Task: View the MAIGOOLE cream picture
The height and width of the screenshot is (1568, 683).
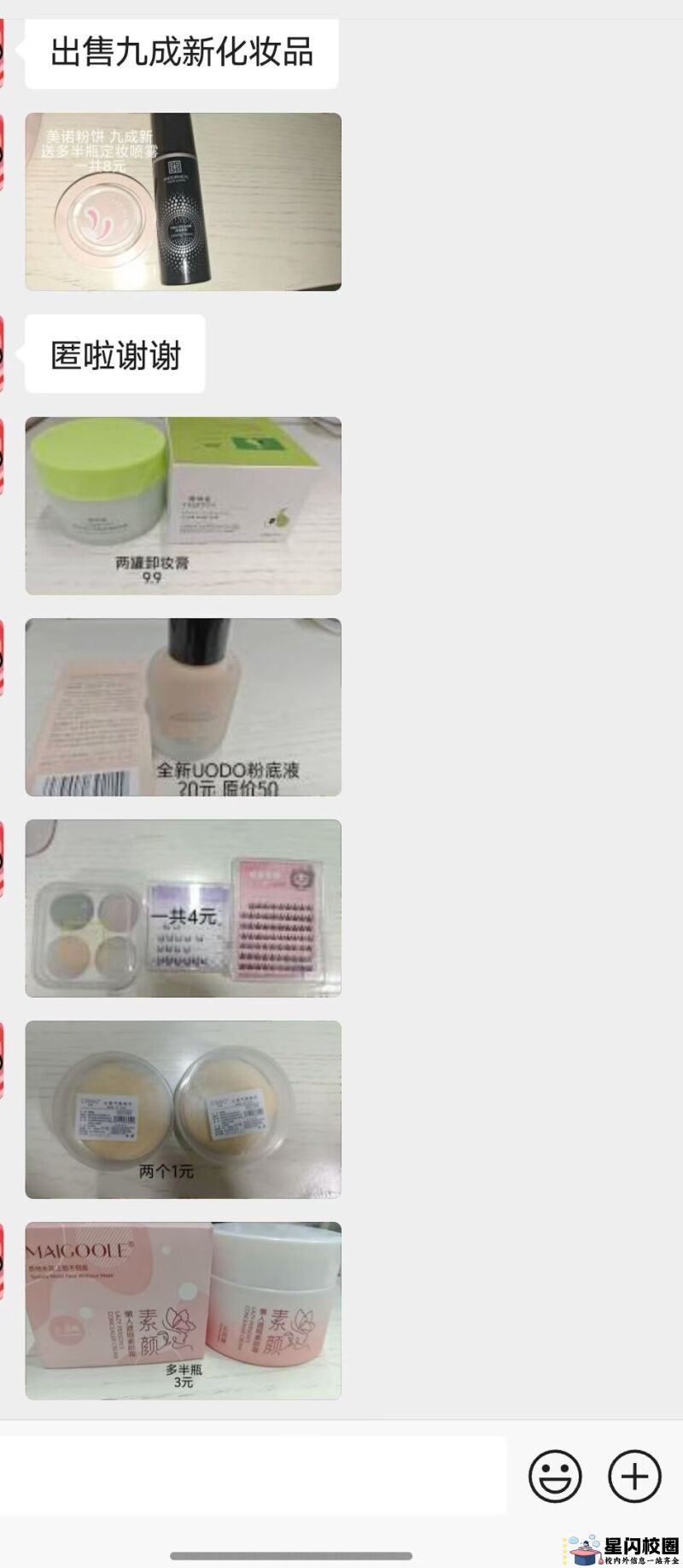Action: pos(183,1311)
